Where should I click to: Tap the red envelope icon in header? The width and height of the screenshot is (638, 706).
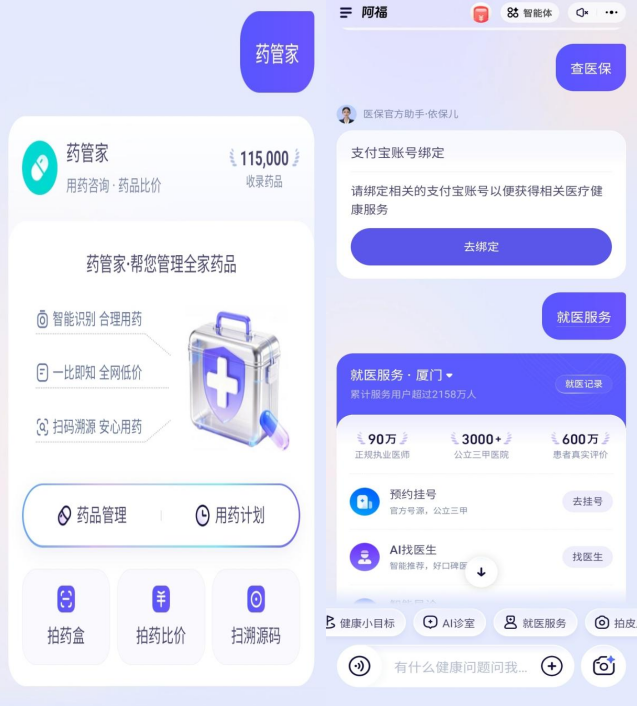(x=481, y=13)
